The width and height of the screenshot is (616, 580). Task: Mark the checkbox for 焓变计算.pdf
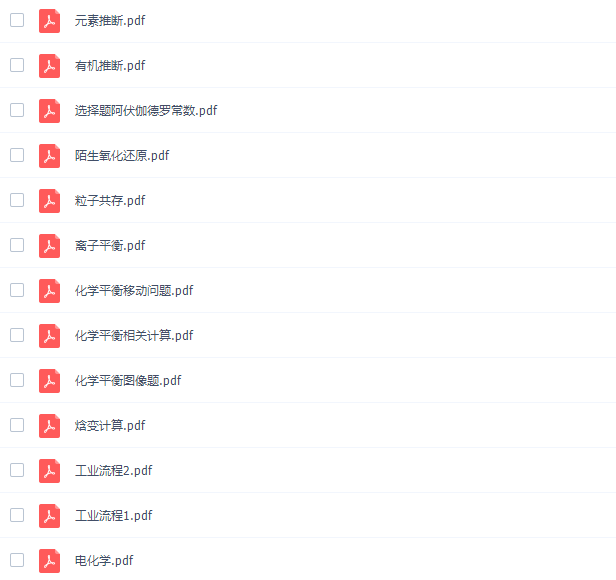pyautogui.click(x=17, y=425)
